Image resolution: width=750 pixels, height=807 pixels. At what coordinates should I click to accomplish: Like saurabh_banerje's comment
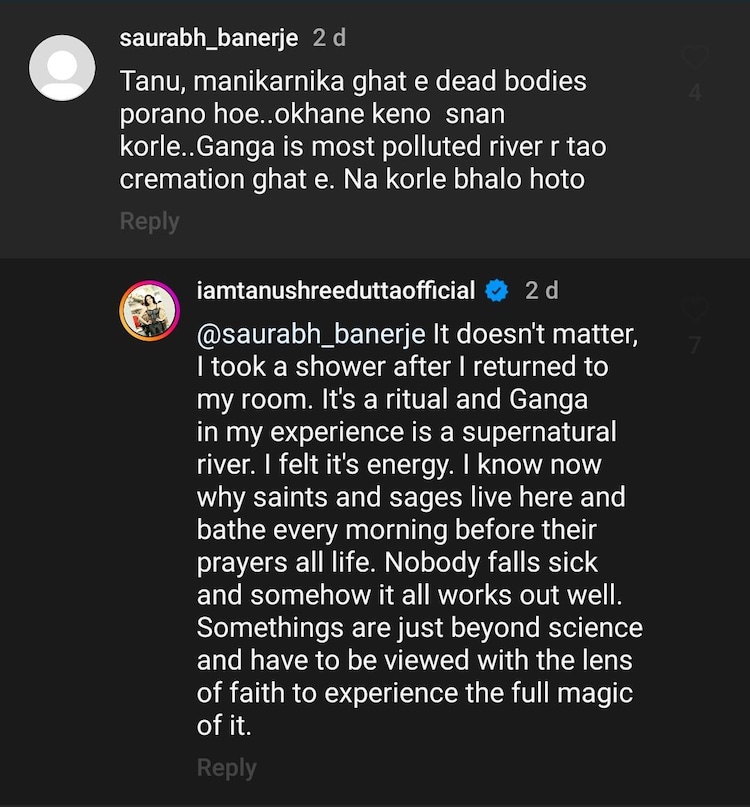tap(696, 60)
